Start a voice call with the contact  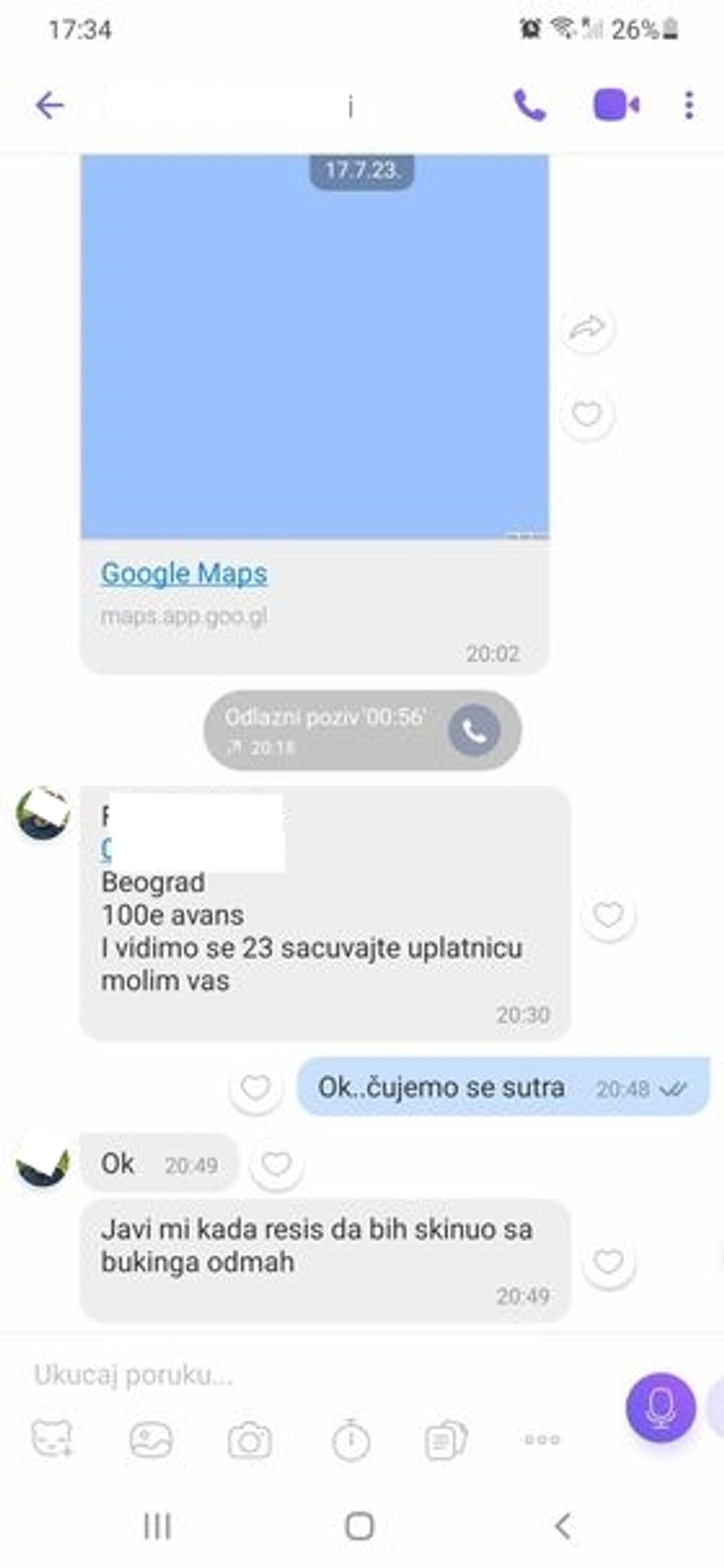529,104
